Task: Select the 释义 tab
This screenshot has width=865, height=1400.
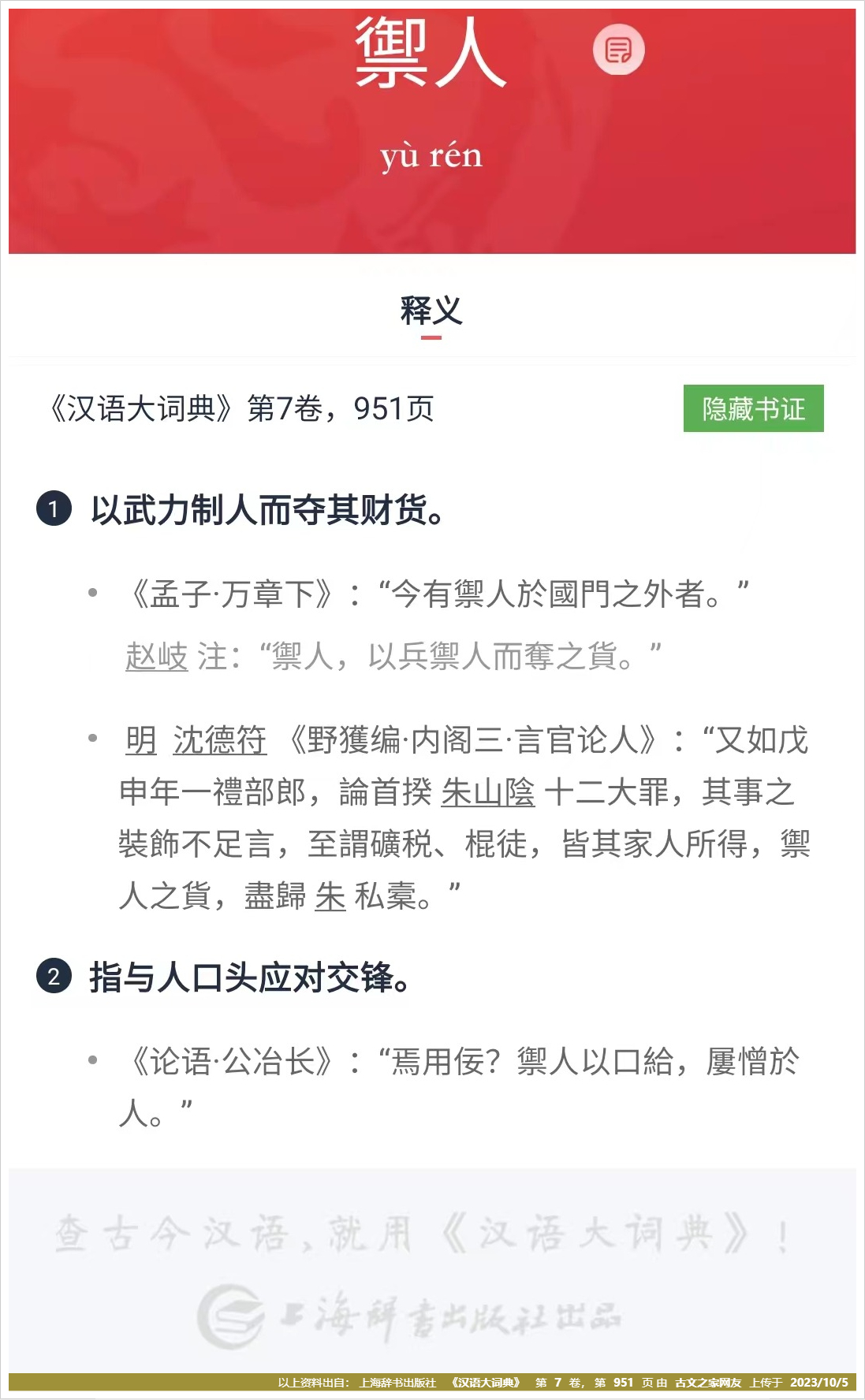Action: click(x=431, y=311)
